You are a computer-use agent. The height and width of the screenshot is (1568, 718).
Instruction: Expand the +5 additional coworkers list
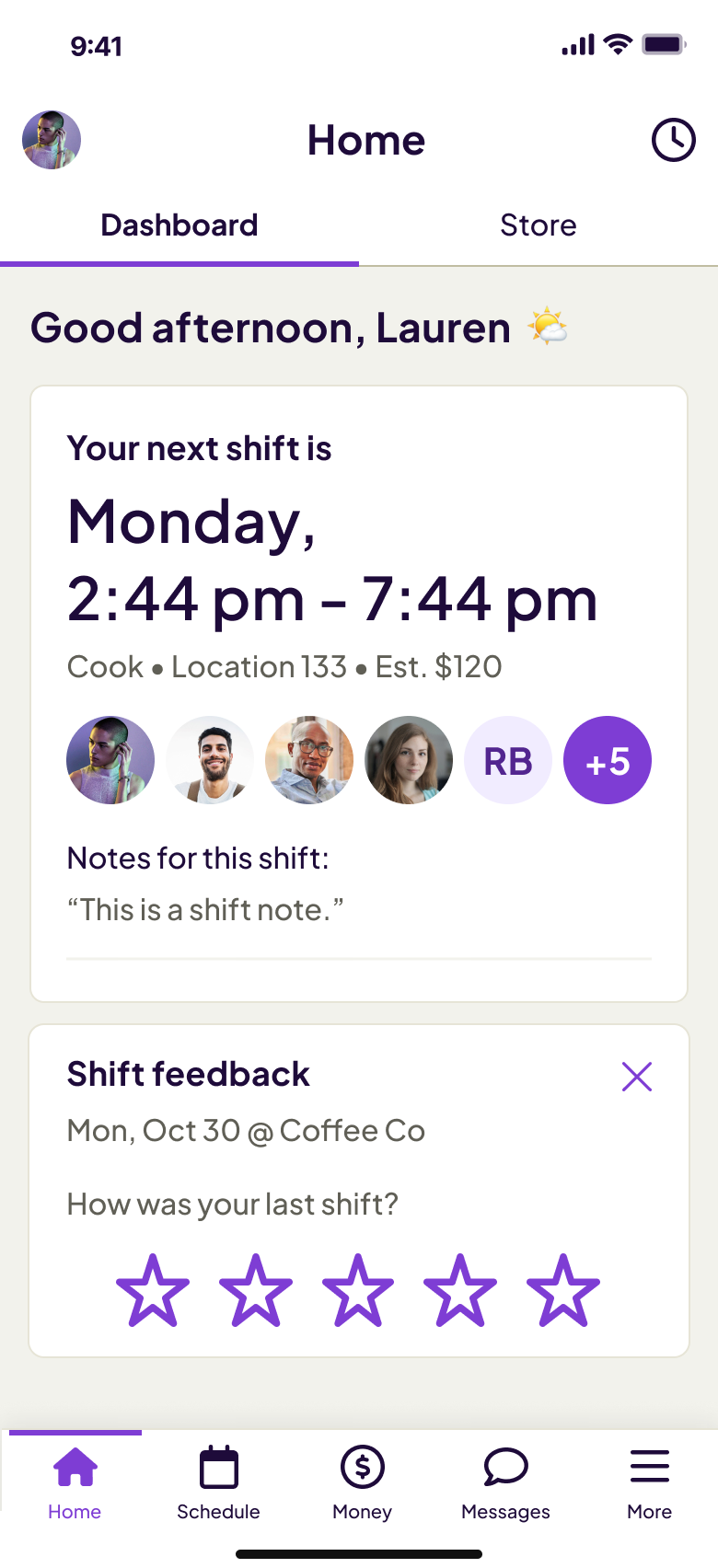608,760
